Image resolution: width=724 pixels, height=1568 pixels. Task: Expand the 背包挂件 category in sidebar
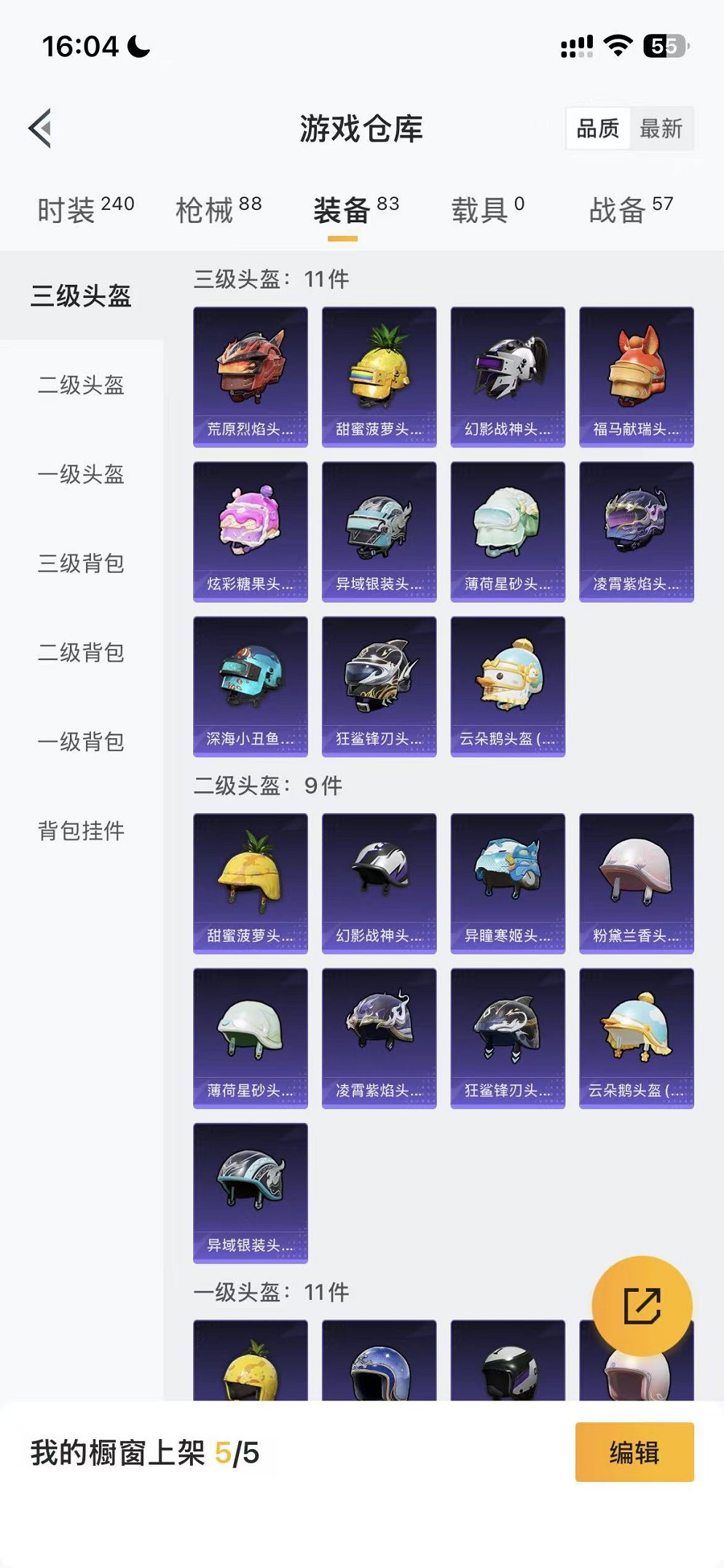tap(82, 830)
